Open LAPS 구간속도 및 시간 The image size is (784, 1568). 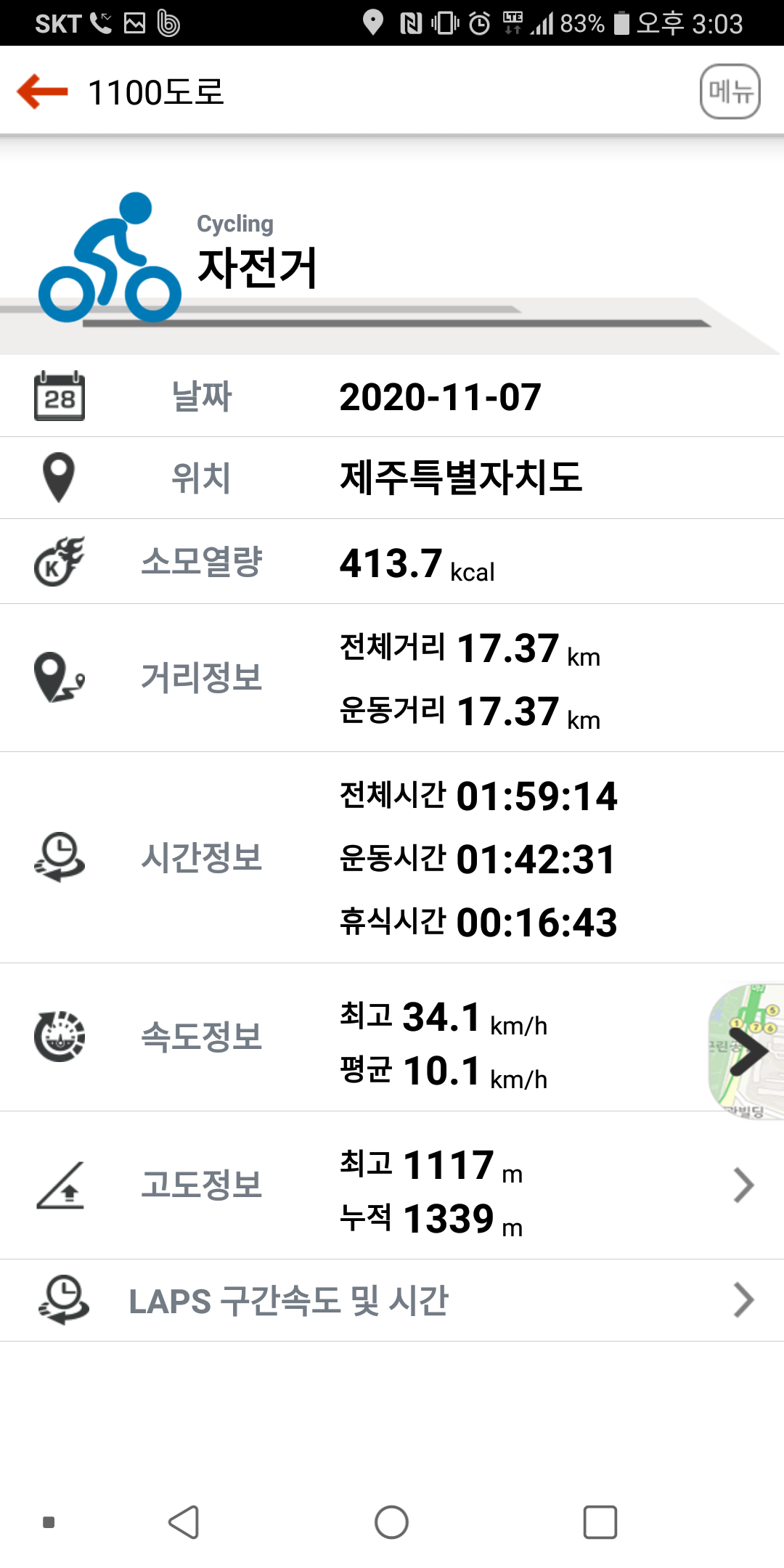pyautogui.click(x=392, y=1300)
